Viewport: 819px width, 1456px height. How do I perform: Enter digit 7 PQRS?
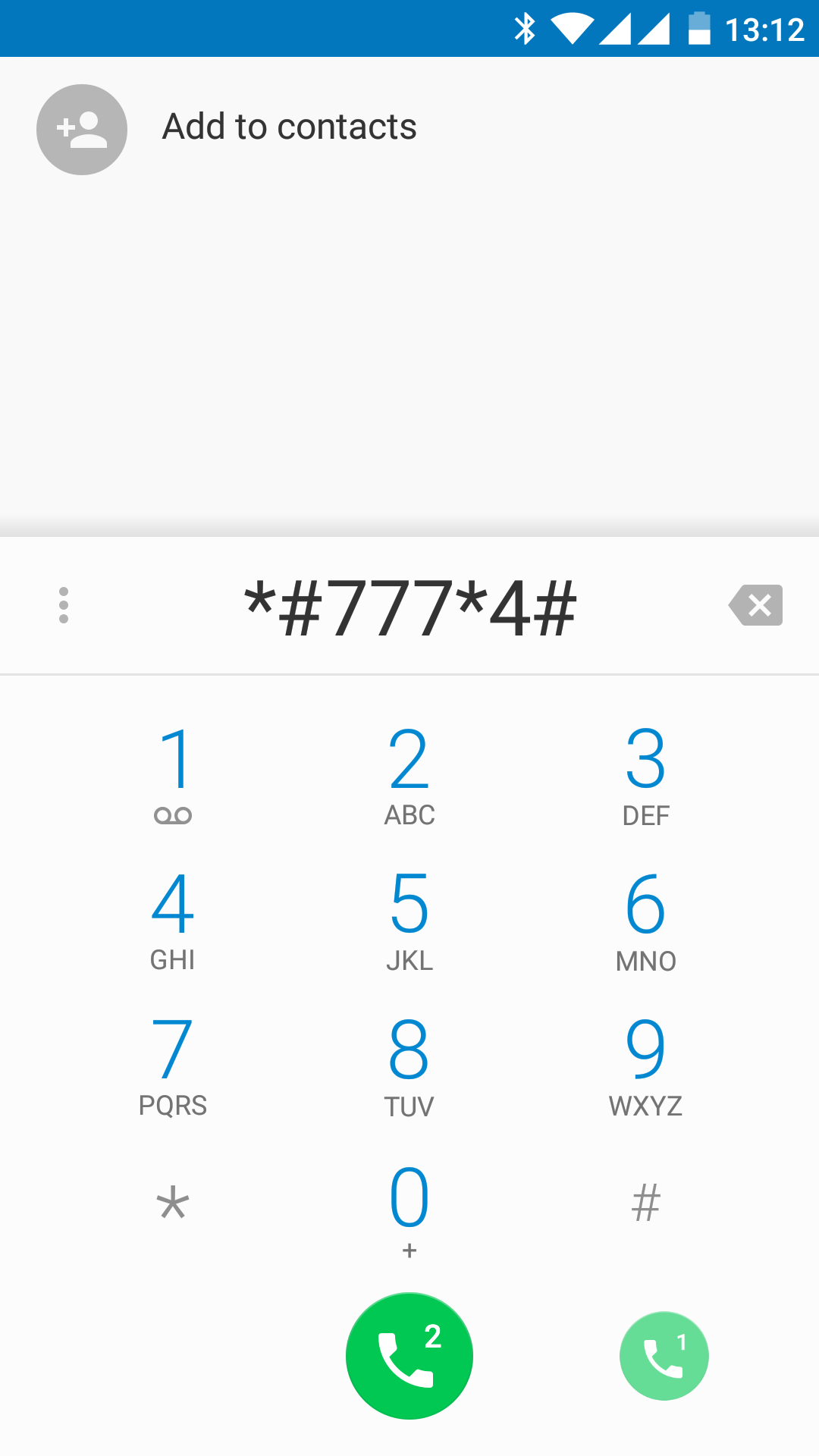click(x=173, y=1063)
